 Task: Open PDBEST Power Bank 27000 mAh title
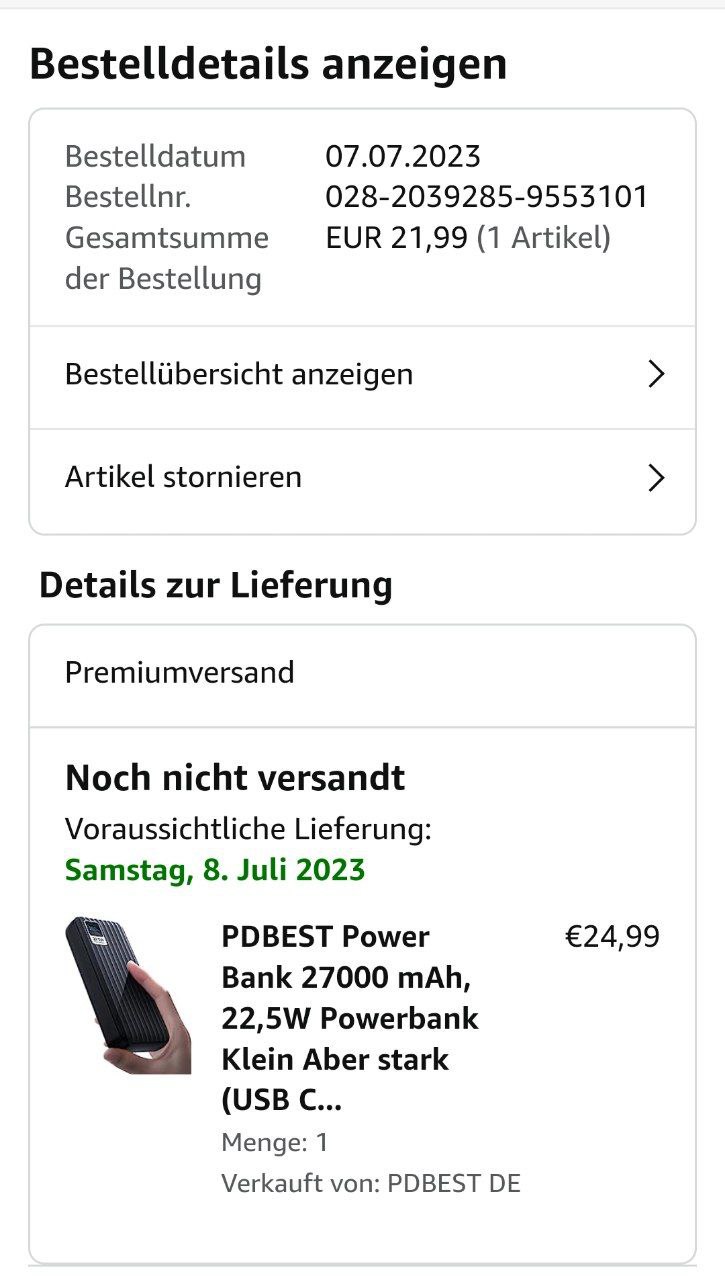coord(349,1018)
